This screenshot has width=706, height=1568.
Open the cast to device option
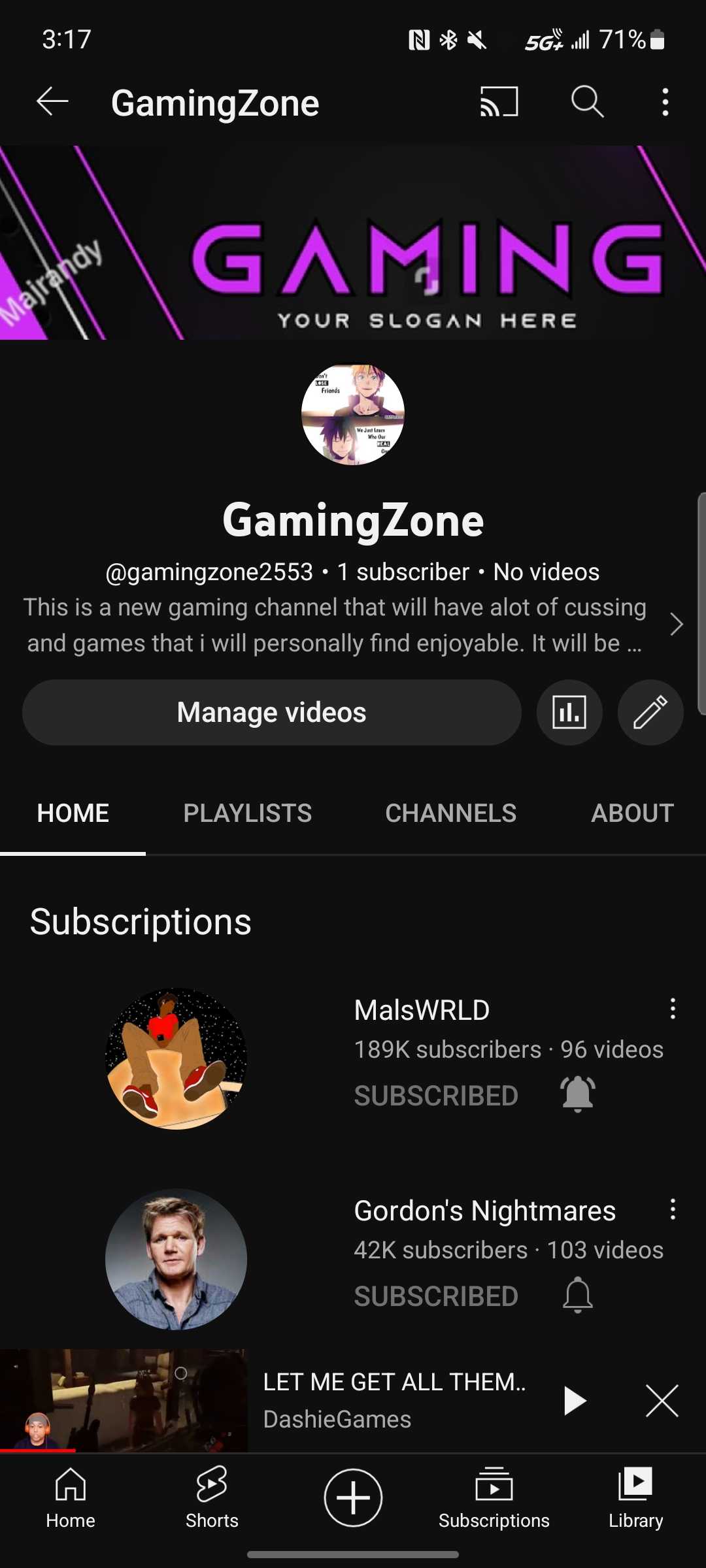499,102
